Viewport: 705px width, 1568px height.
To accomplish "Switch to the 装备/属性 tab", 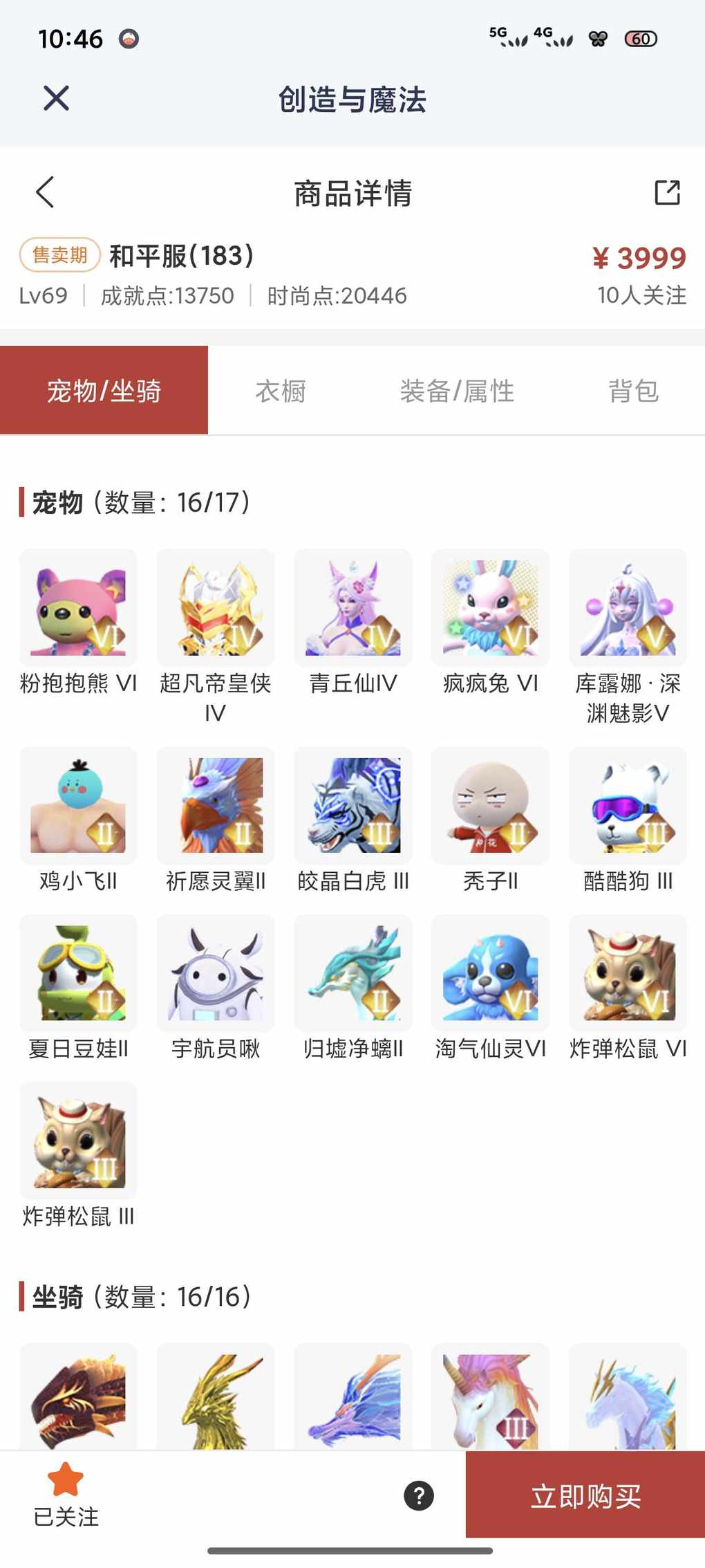I will (457, 391).
